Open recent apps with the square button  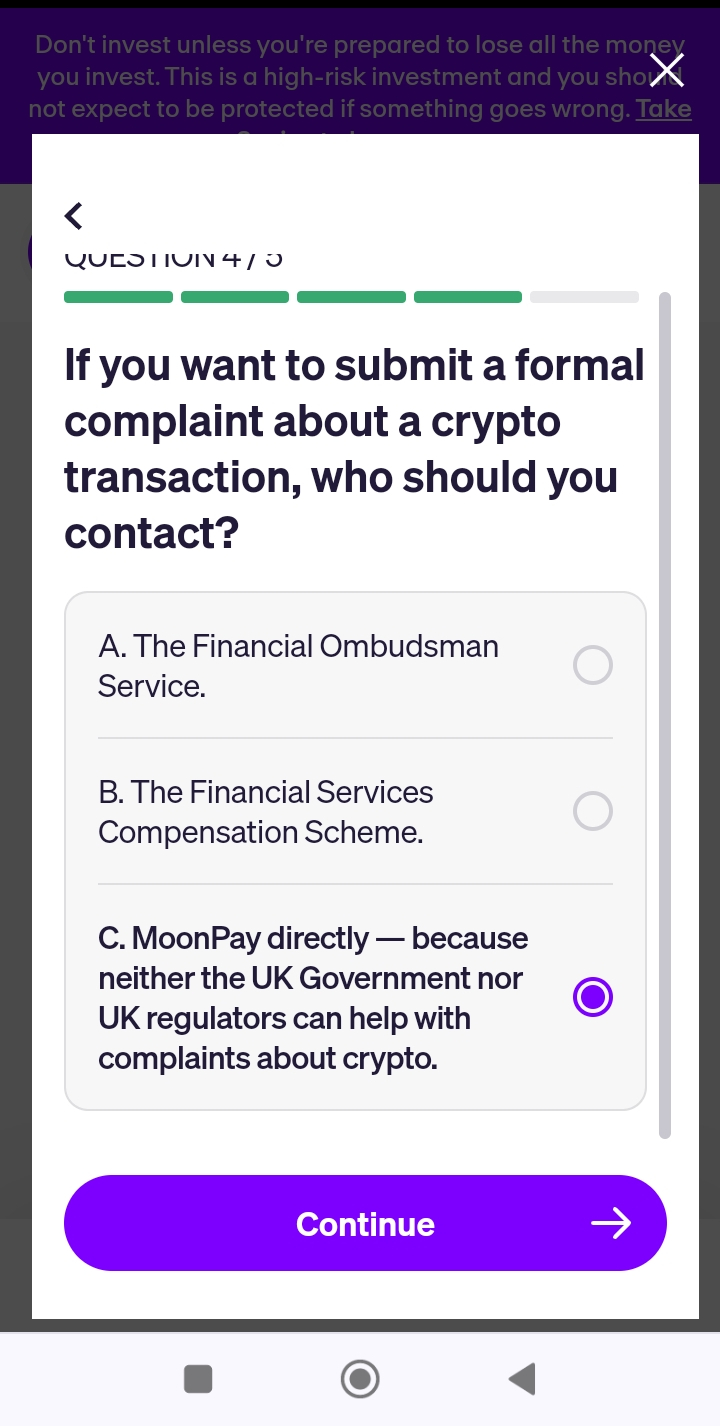coord(198,1379)
